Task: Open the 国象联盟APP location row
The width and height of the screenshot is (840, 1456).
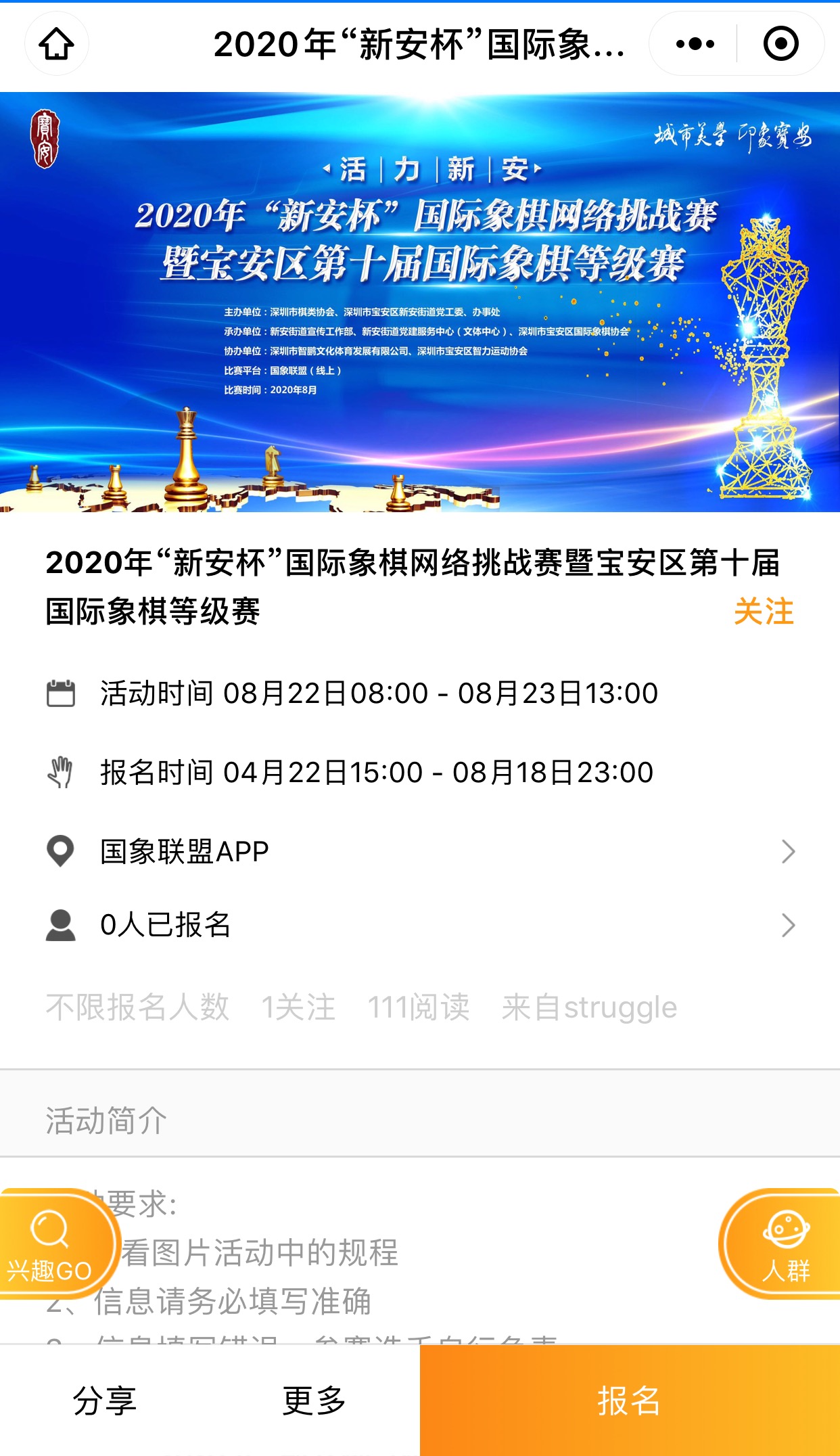Action: (x=419, y=851)
